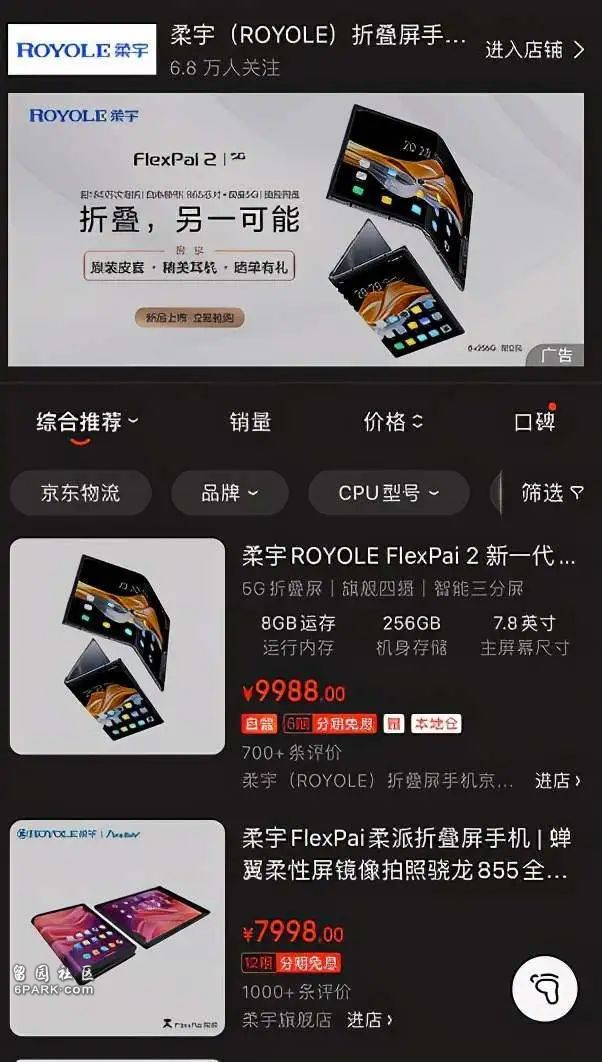Enter 柔宇旗舰店 via 进店
This screenshot has width=602, height=1062.
[369, 1020]
